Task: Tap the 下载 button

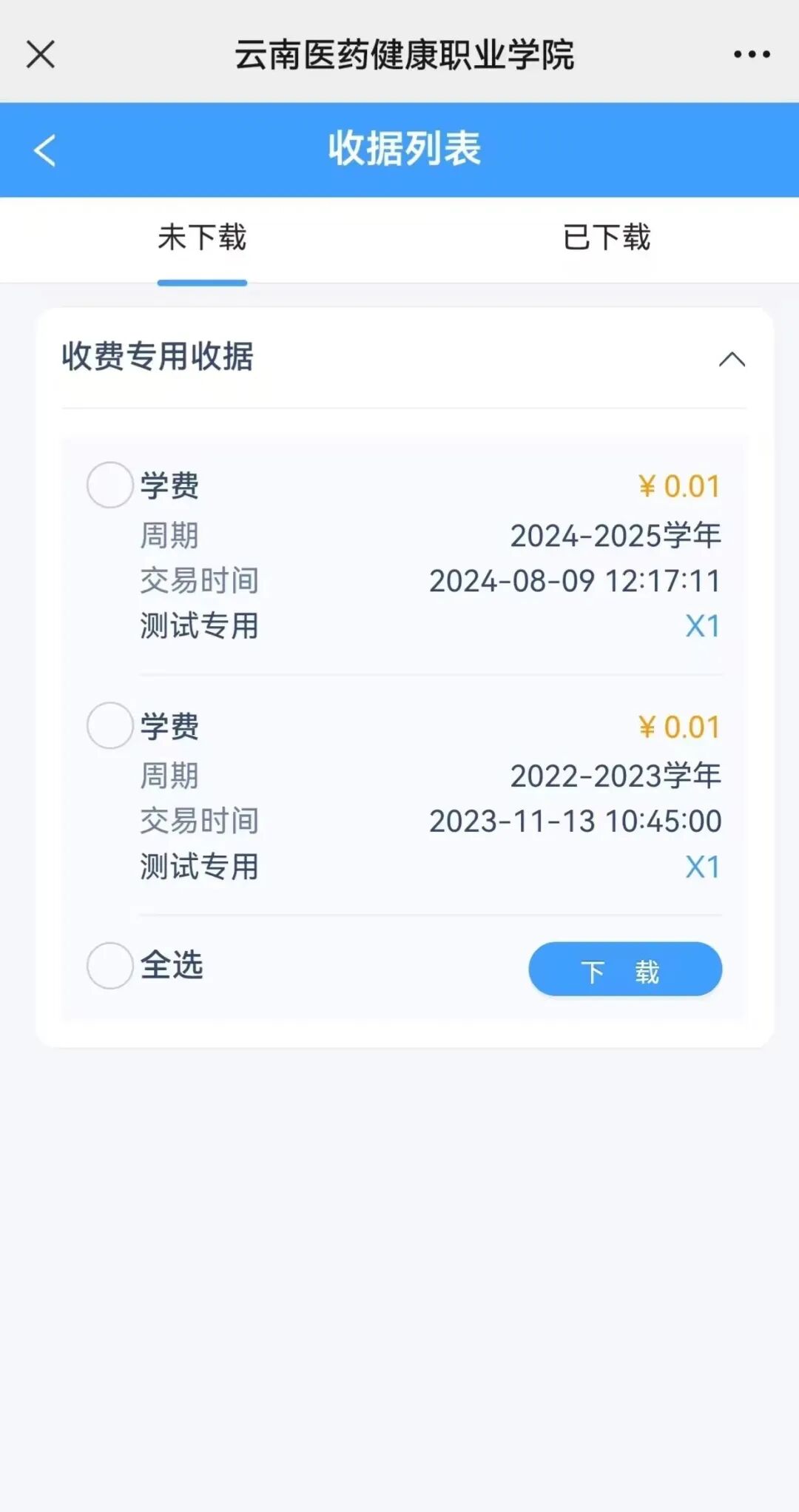Action: (x=625, y=969)
